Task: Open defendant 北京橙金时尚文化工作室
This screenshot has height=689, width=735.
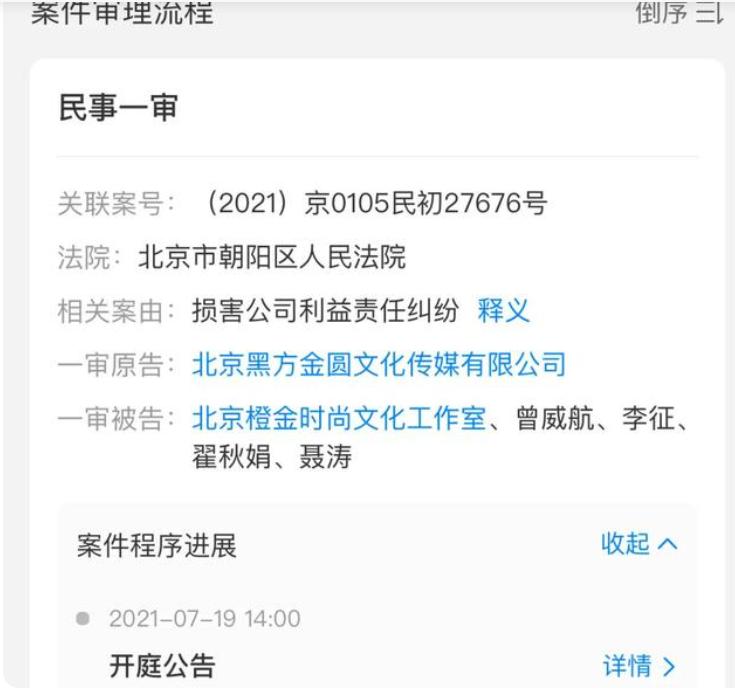Action: [339, 418]
